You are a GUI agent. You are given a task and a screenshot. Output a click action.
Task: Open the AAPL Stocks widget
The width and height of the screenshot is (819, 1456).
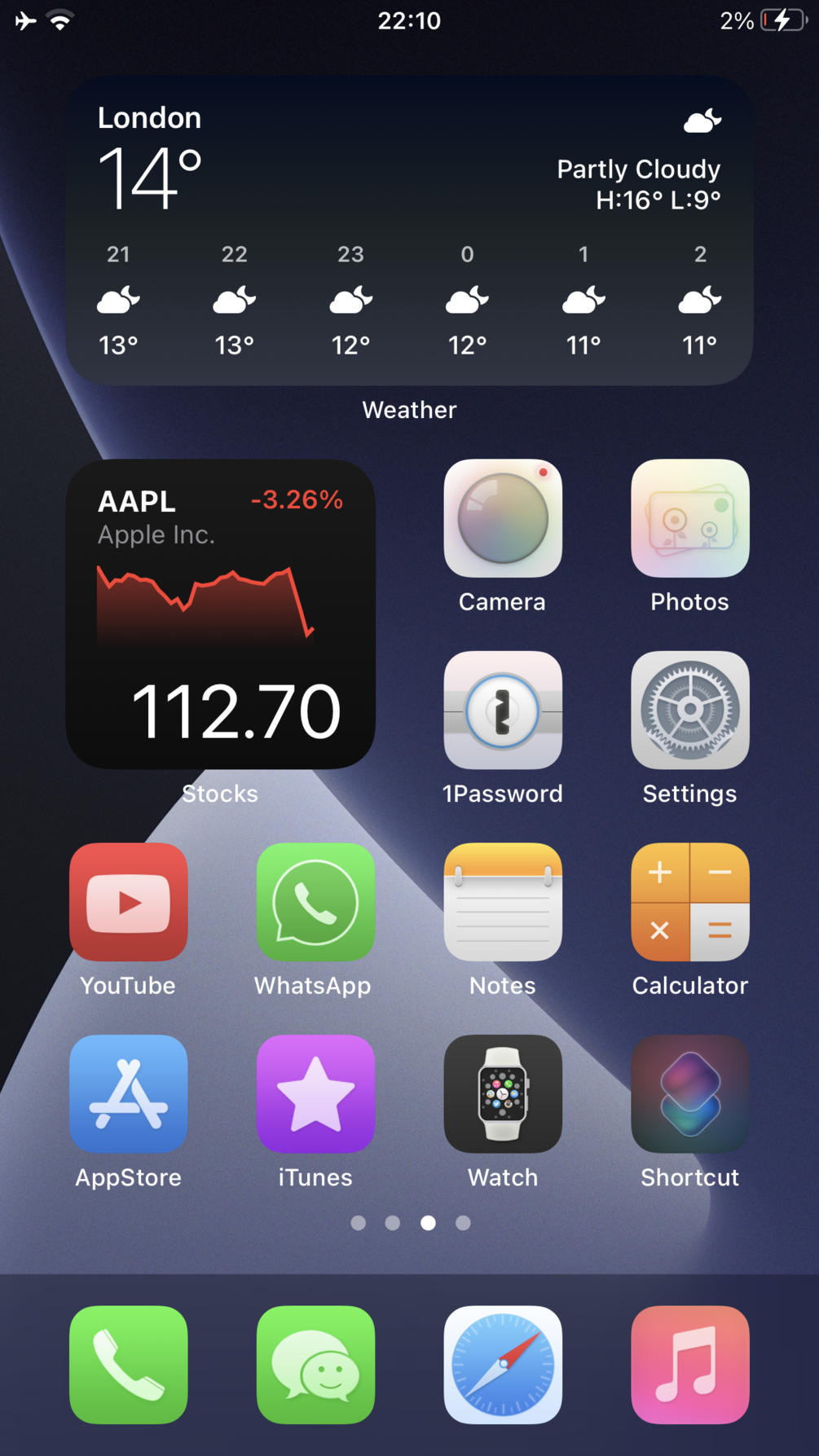220,614
